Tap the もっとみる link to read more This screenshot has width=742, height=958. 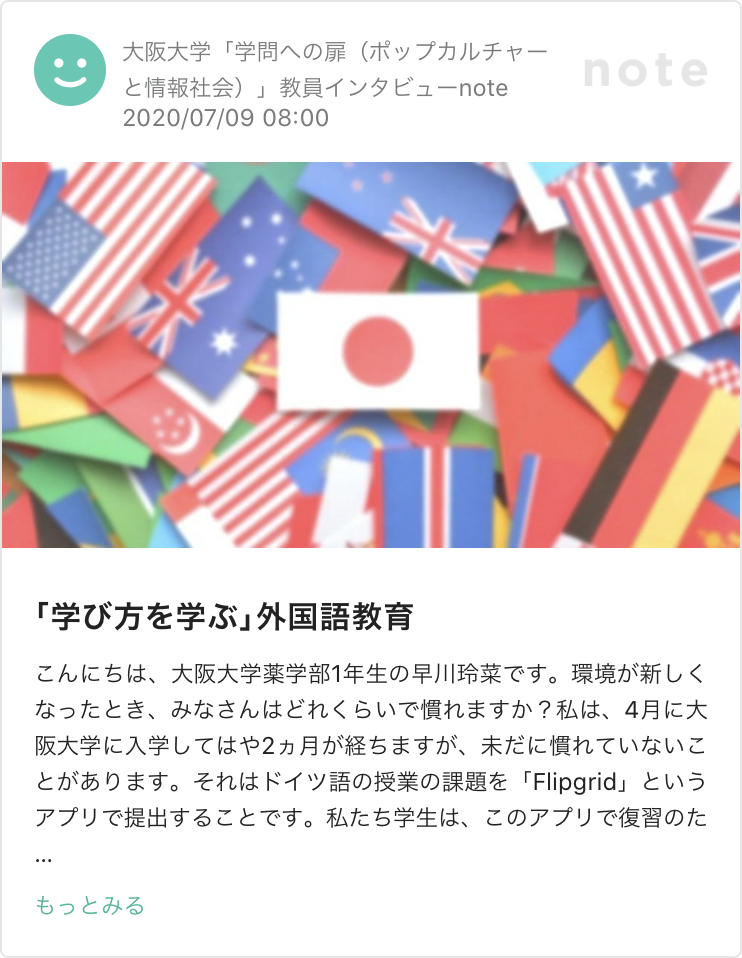click(x=90, y=906)
